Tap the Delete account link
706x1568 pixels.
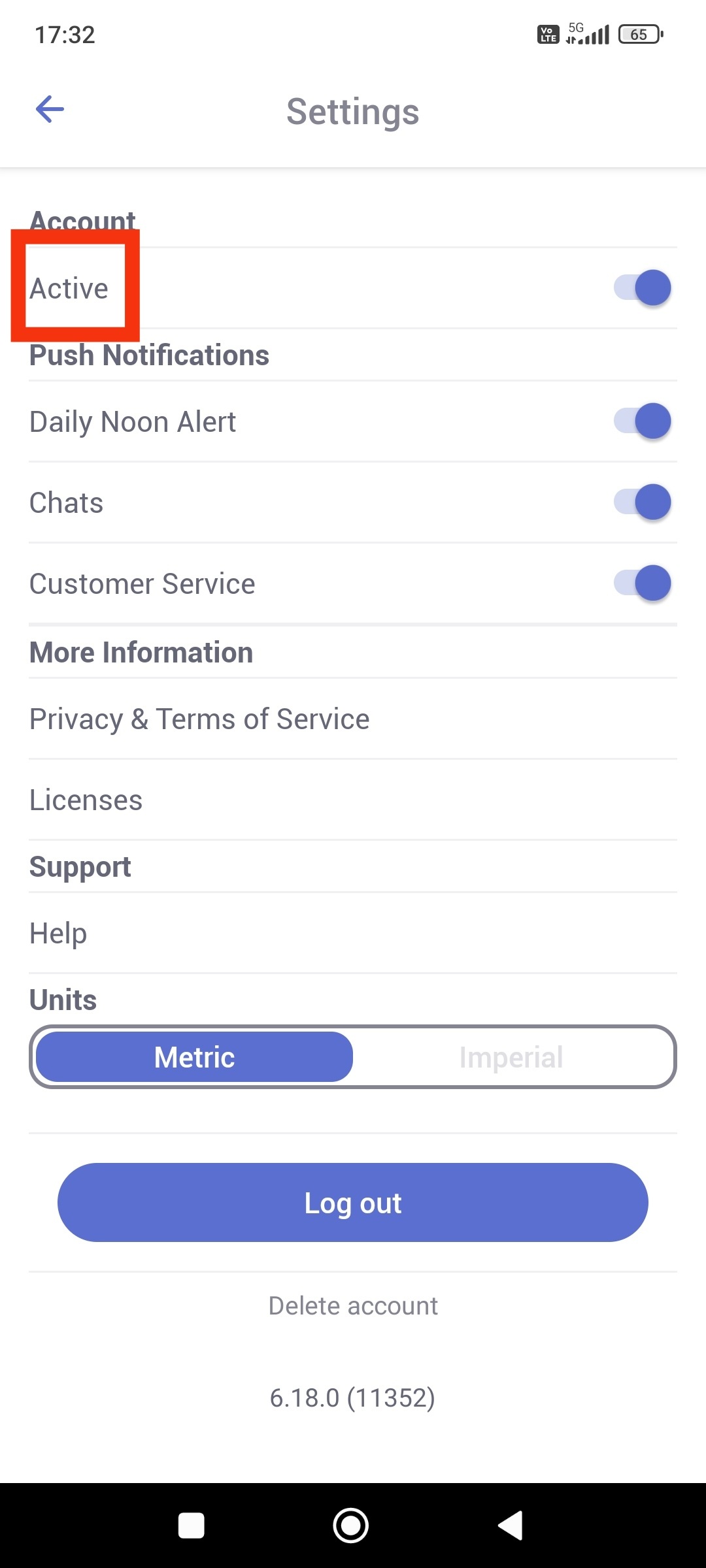pos(353,1306)
